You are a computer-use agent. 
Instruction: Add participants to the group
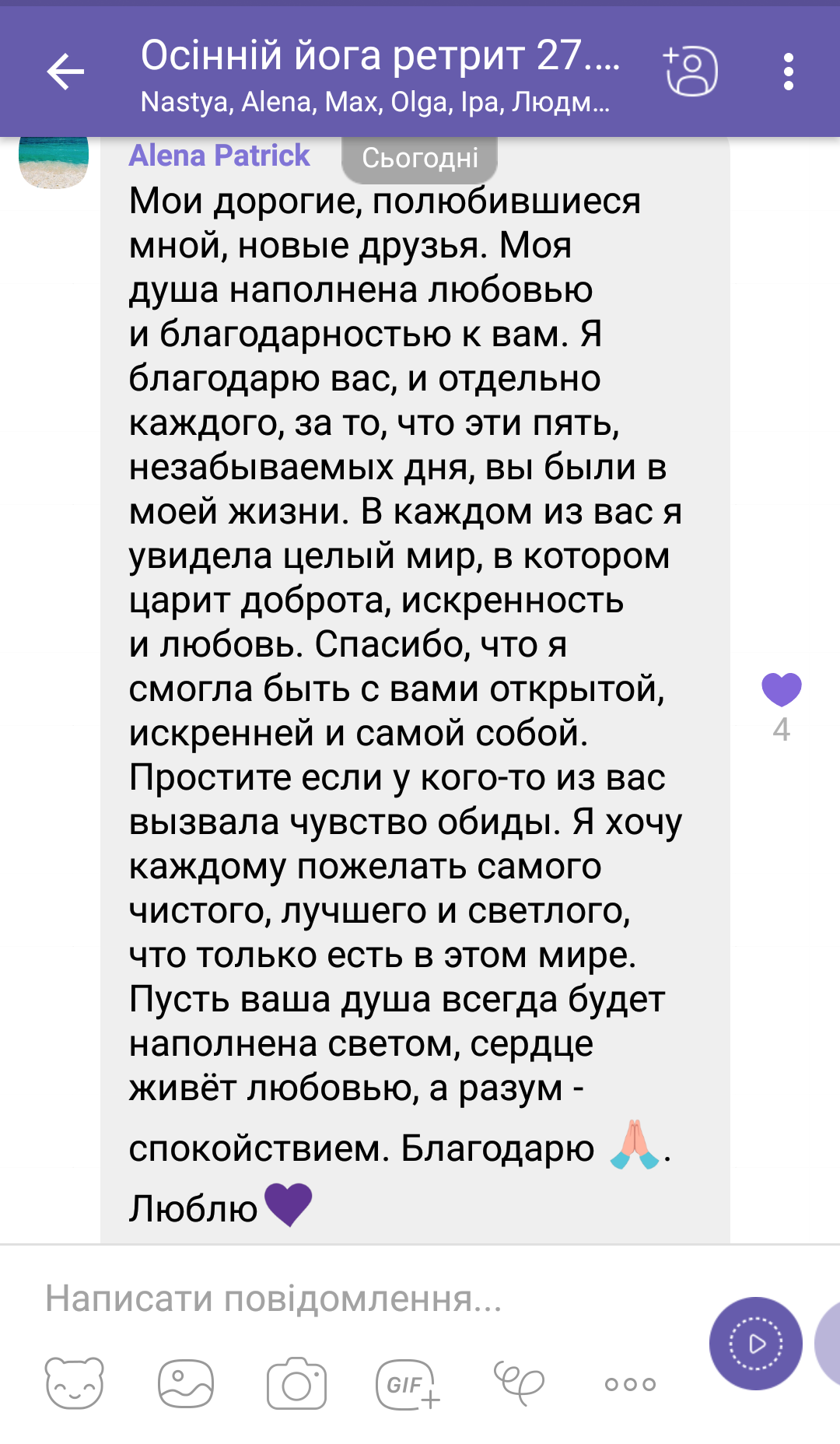tap(691, 72)
